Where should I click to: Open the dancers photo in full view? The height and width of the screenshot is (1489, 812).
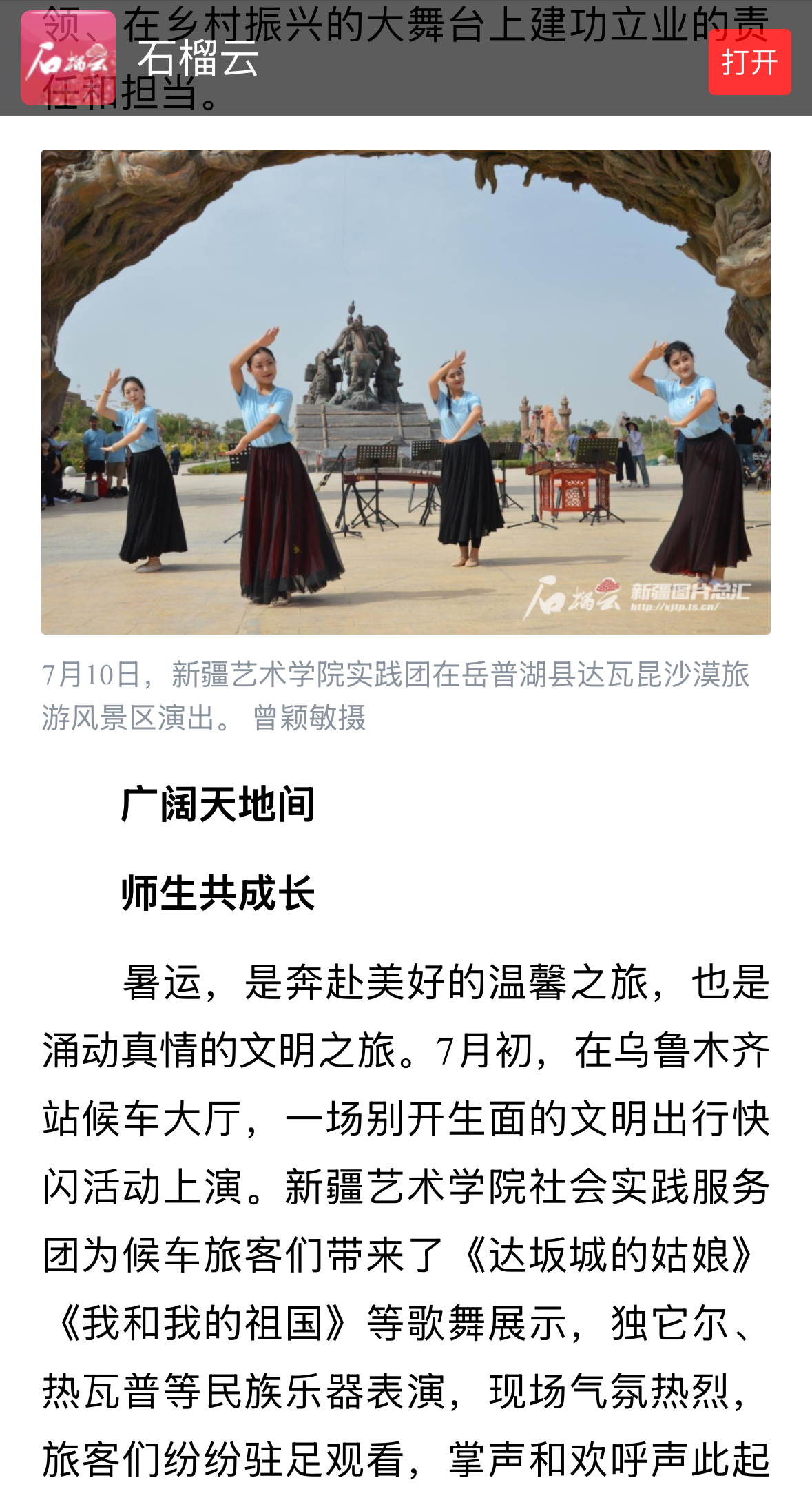(x=406, y=391)
